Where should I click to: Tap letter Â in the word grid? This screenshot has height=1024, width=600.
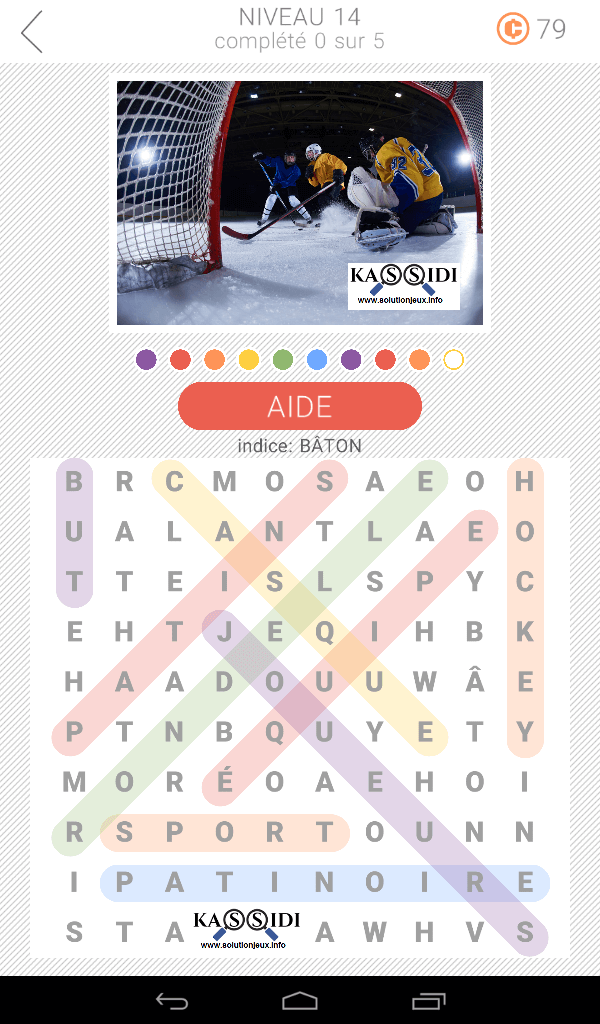(x=475, y=682)
